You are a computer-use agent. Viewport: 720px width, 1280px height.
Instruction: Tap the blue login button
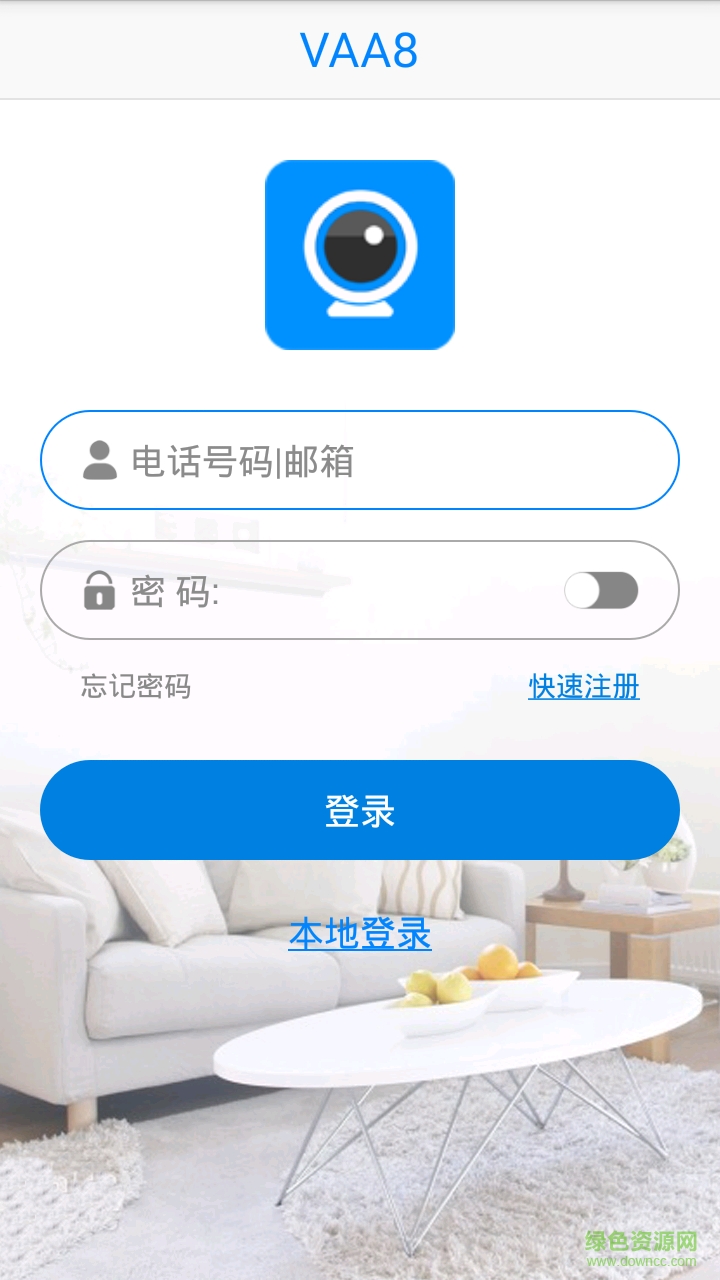360,810
